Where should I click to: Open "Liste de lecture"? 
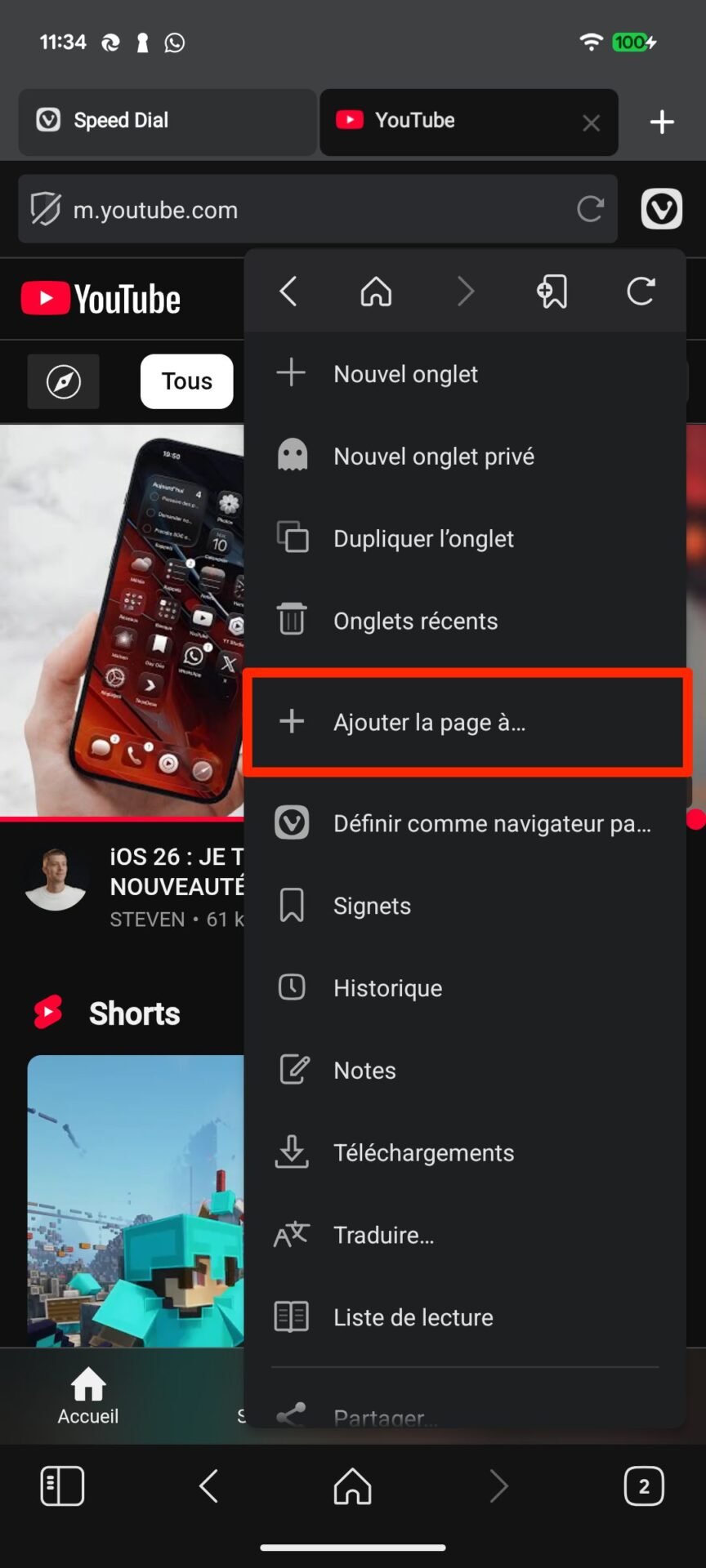[x=465, y=1317]
